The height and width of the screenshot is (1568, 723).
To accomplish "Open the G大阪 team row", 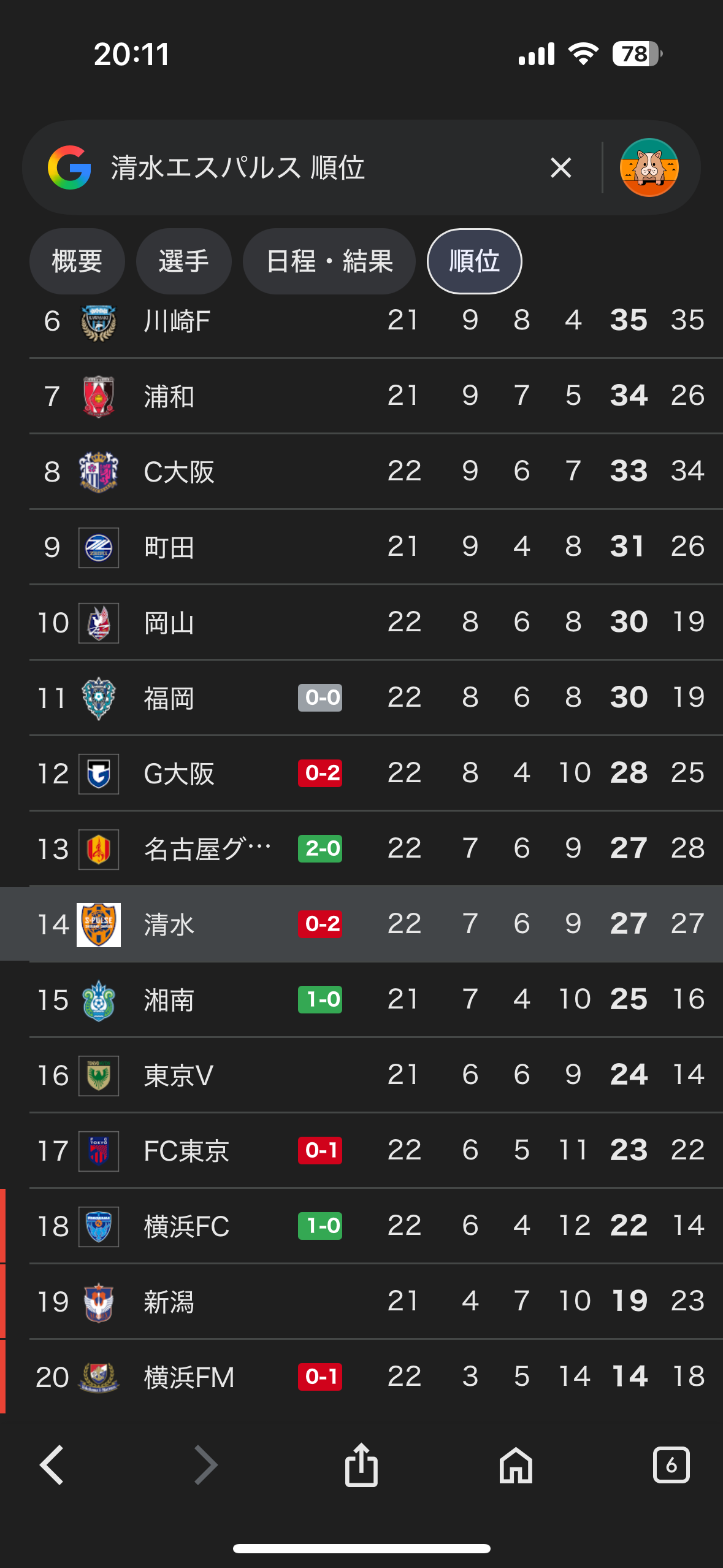I will pos(376,773).
